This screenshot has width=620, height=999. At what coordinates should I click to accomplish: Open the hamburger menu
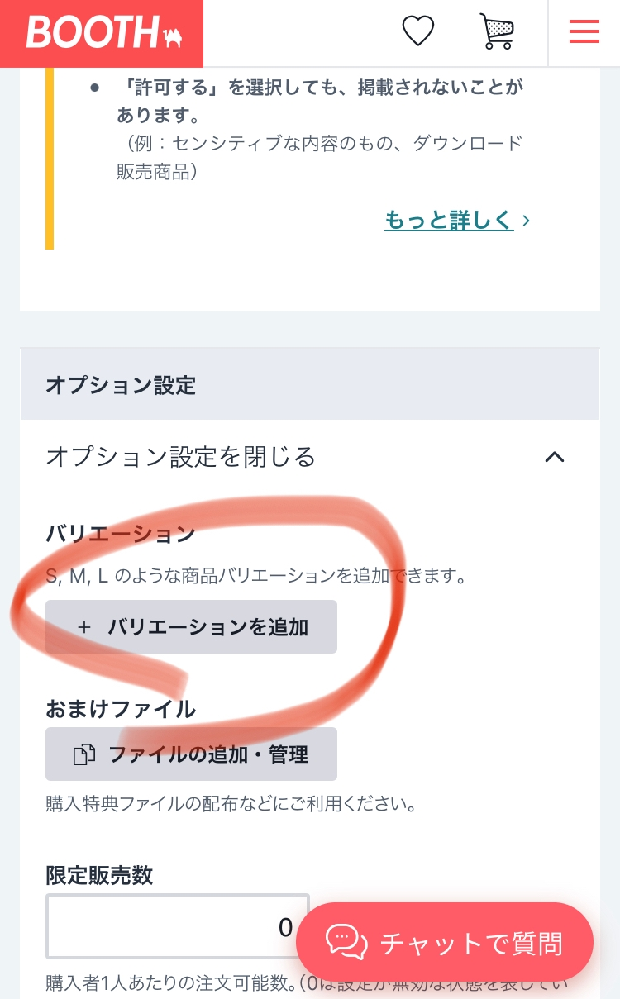point(584,32)
